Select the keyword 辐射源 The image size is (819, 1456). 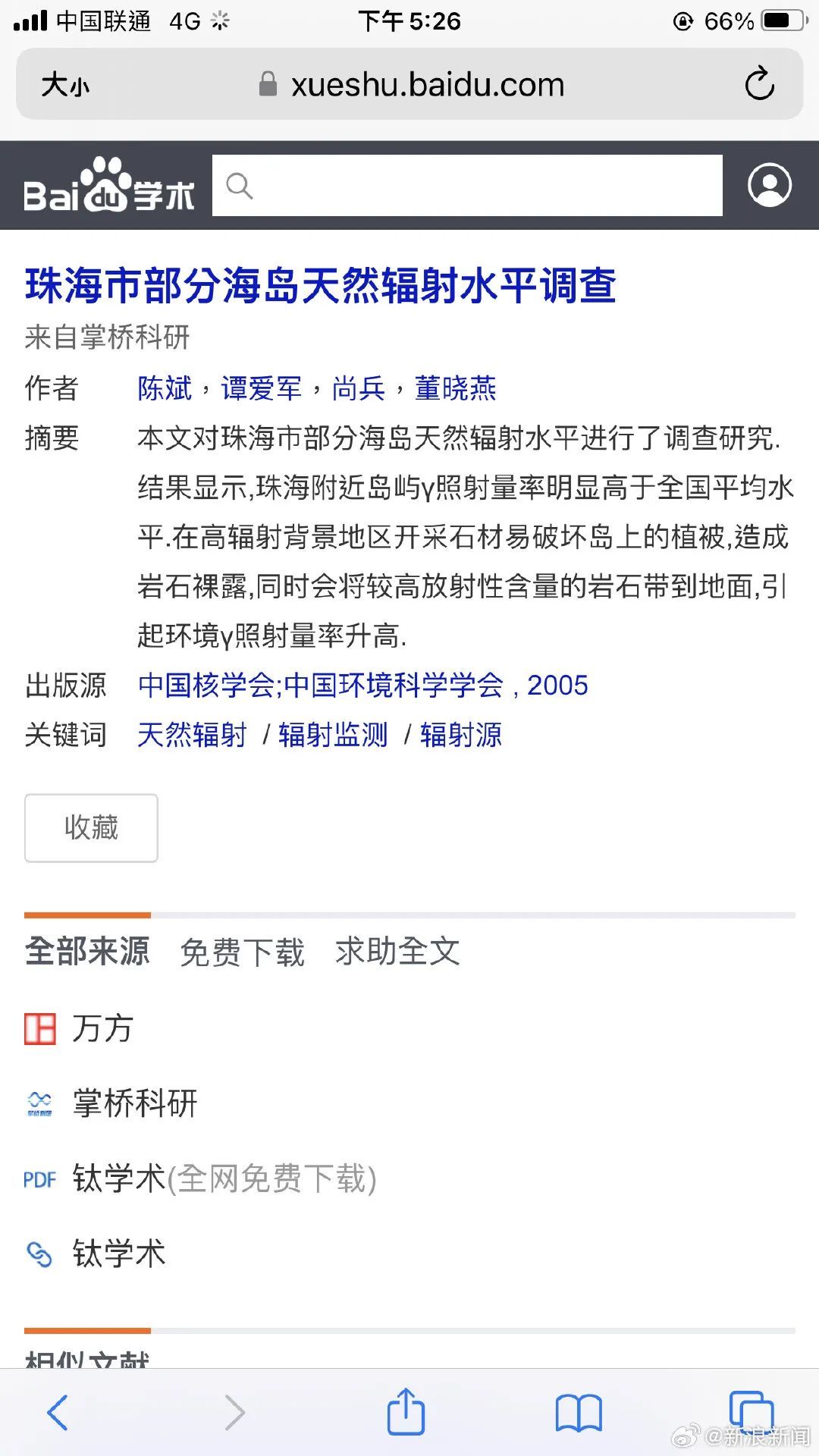[461, 735]
